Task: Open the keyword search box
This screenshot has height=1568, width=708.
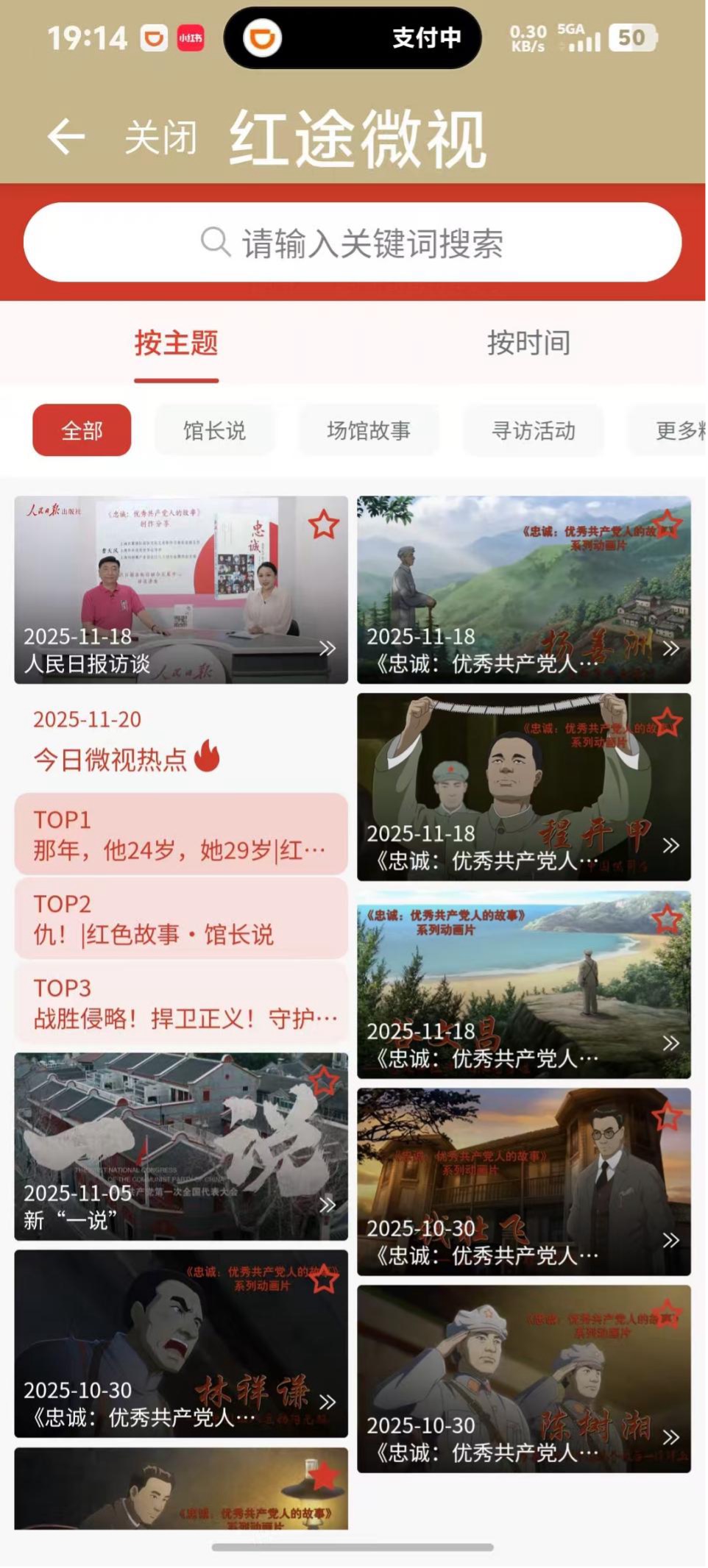Action: tap(353, 242)
